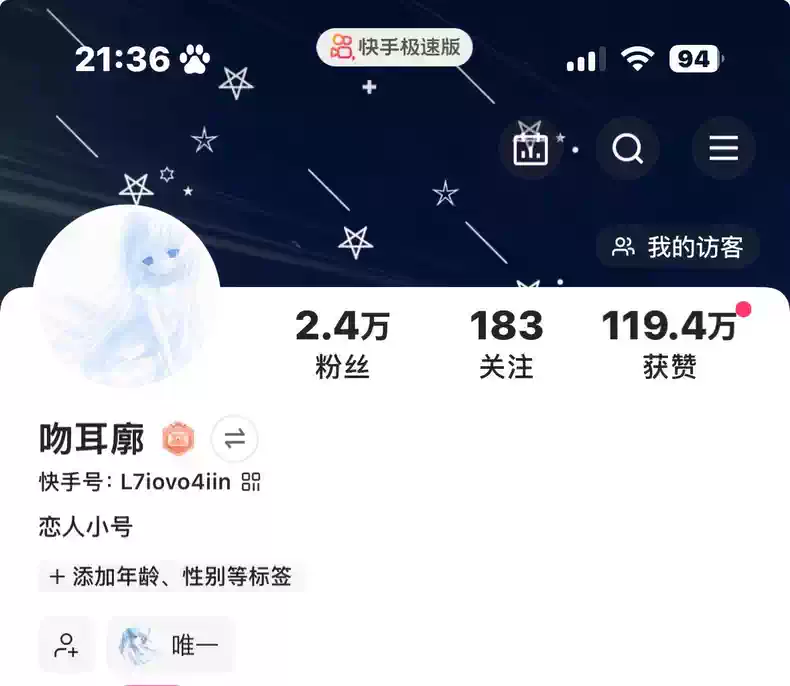Open the hamburger menu

point(723,149)
